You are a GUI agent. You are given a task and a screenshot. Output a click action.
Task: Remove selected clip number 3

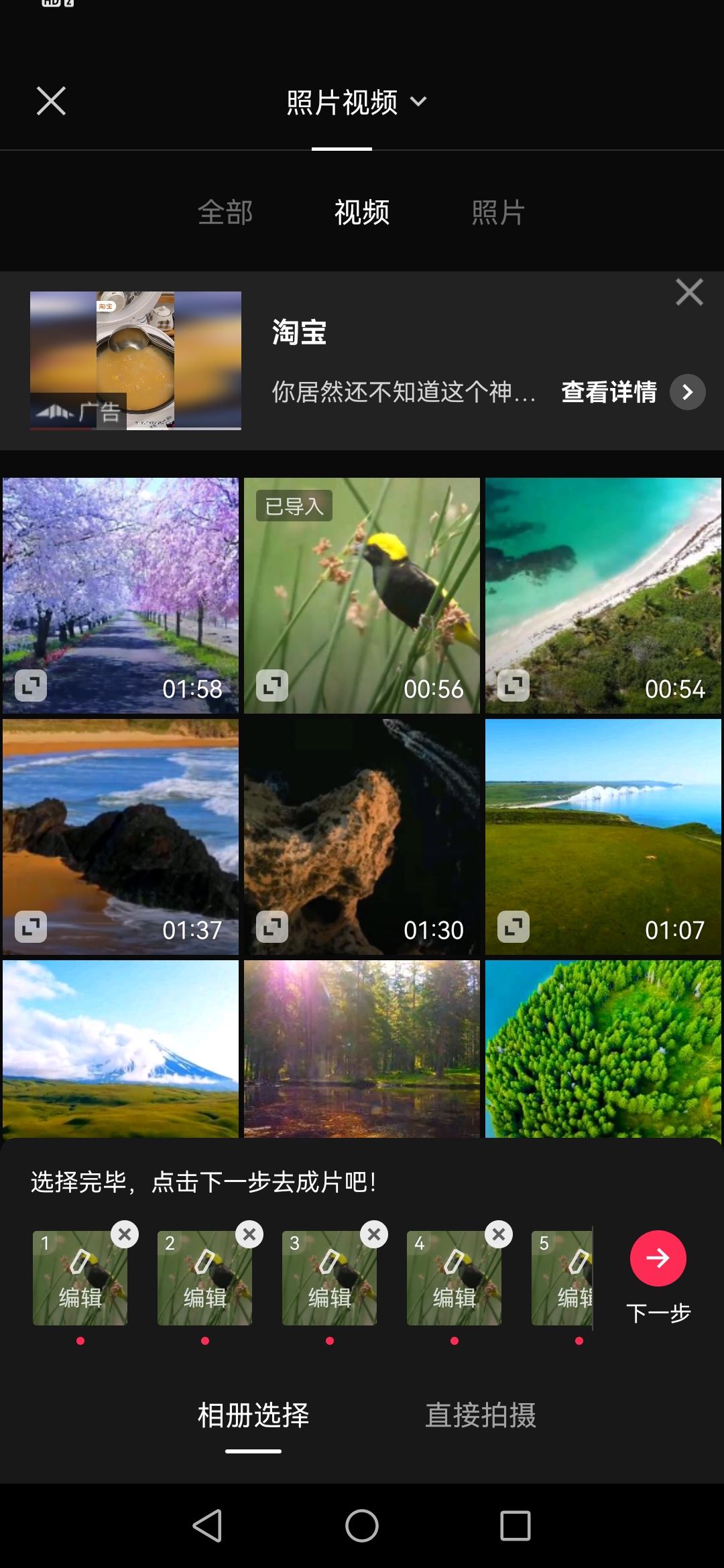374,1234
